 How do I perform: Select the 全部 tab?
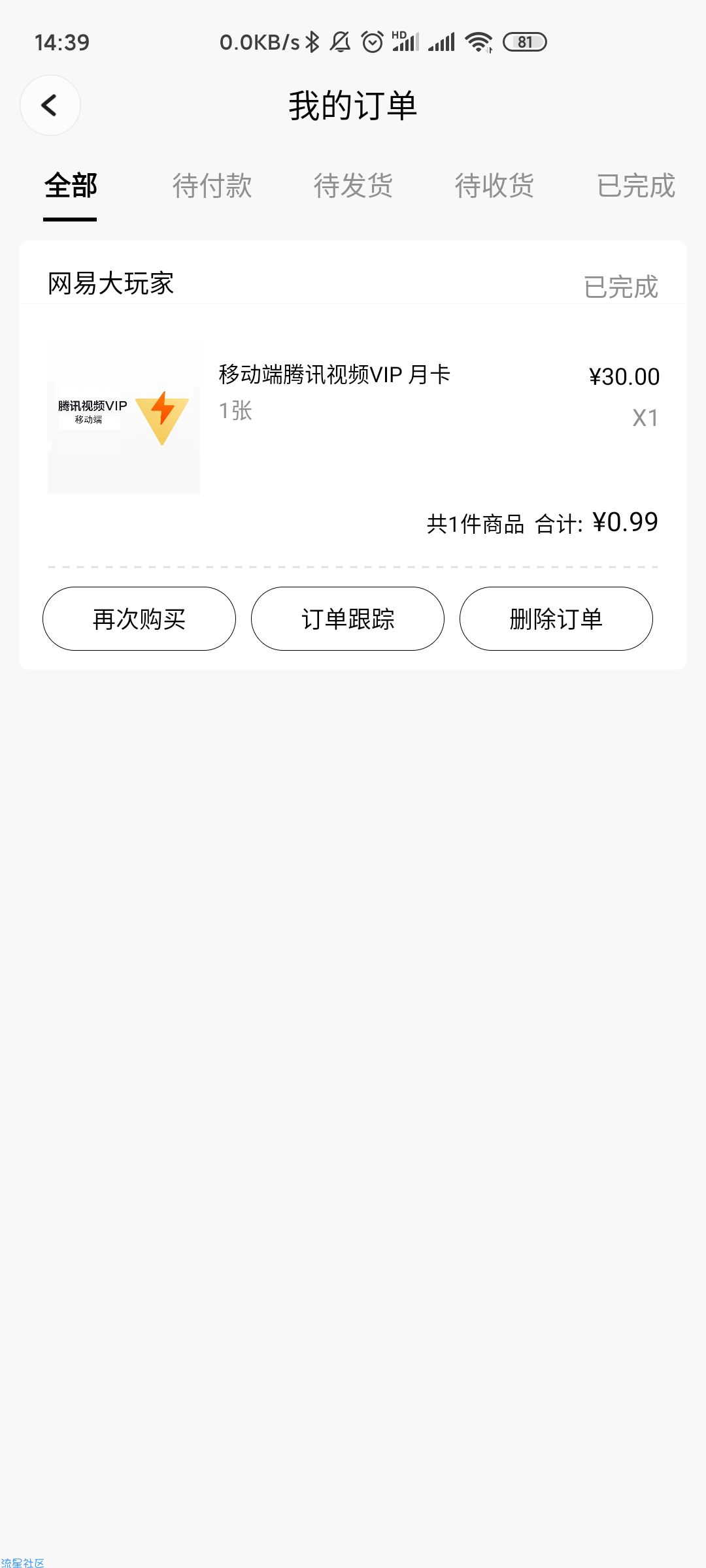(71, 186)
